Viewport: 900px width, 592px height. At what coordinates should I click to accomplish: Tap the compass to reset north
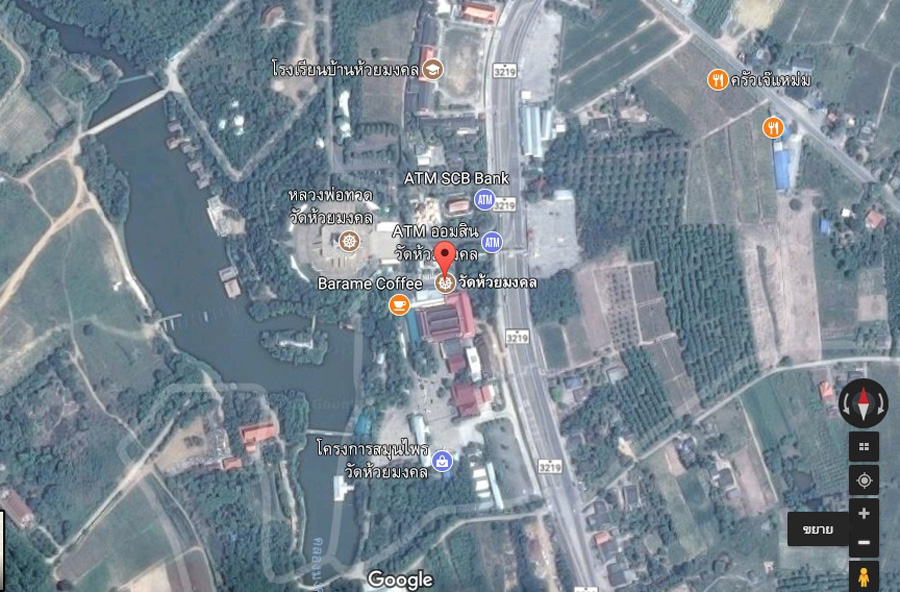click(x=863, y=403)
